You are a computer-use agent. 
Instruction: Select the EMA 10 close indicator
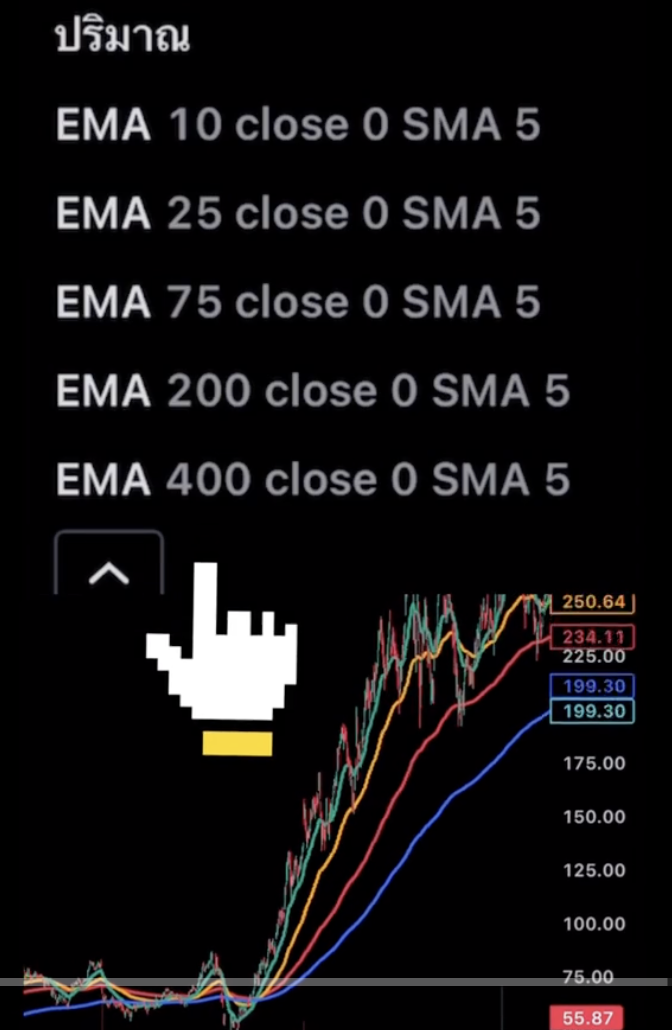297,126
